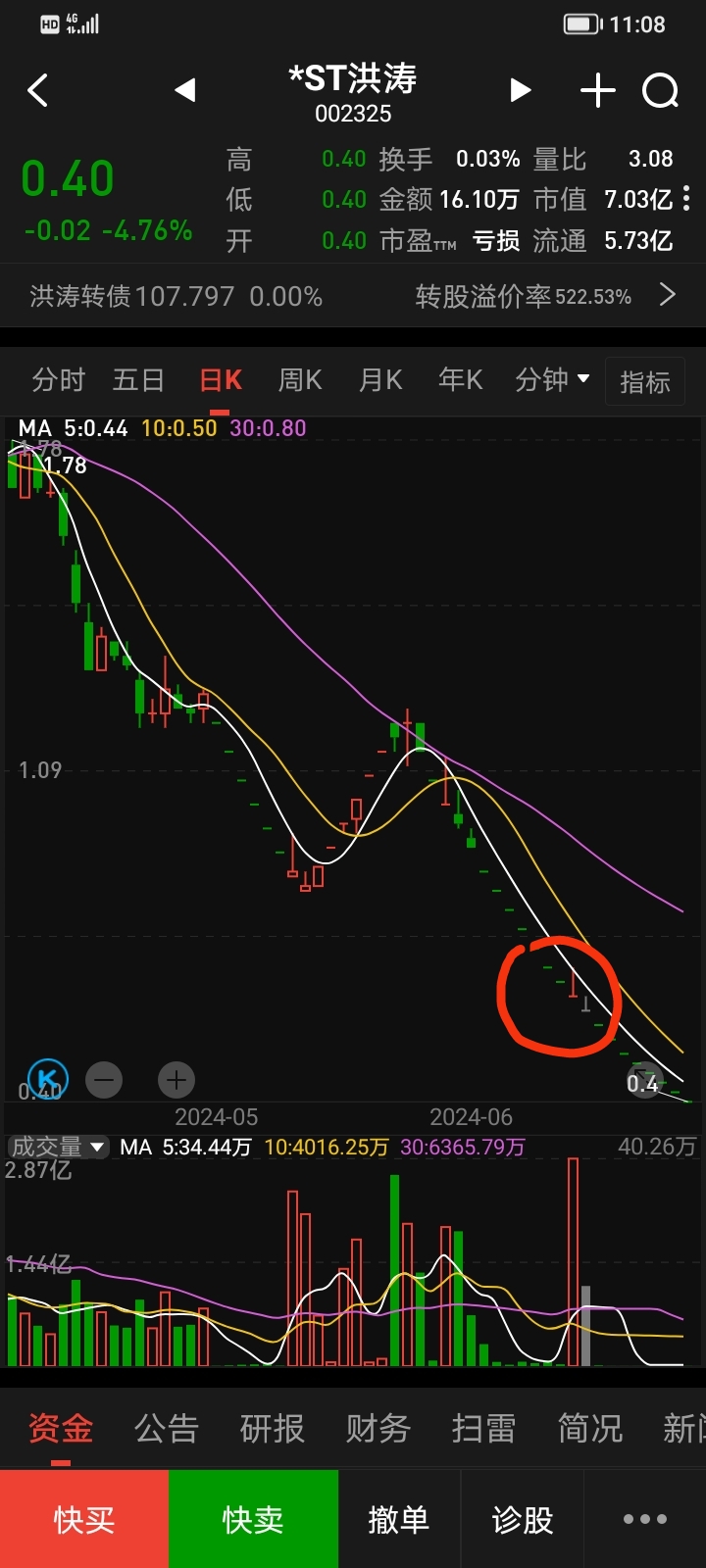Expand the 成交量 indicator dropdown
Viewport: 706px width, 1568px height.
[x=57, y=1147]
